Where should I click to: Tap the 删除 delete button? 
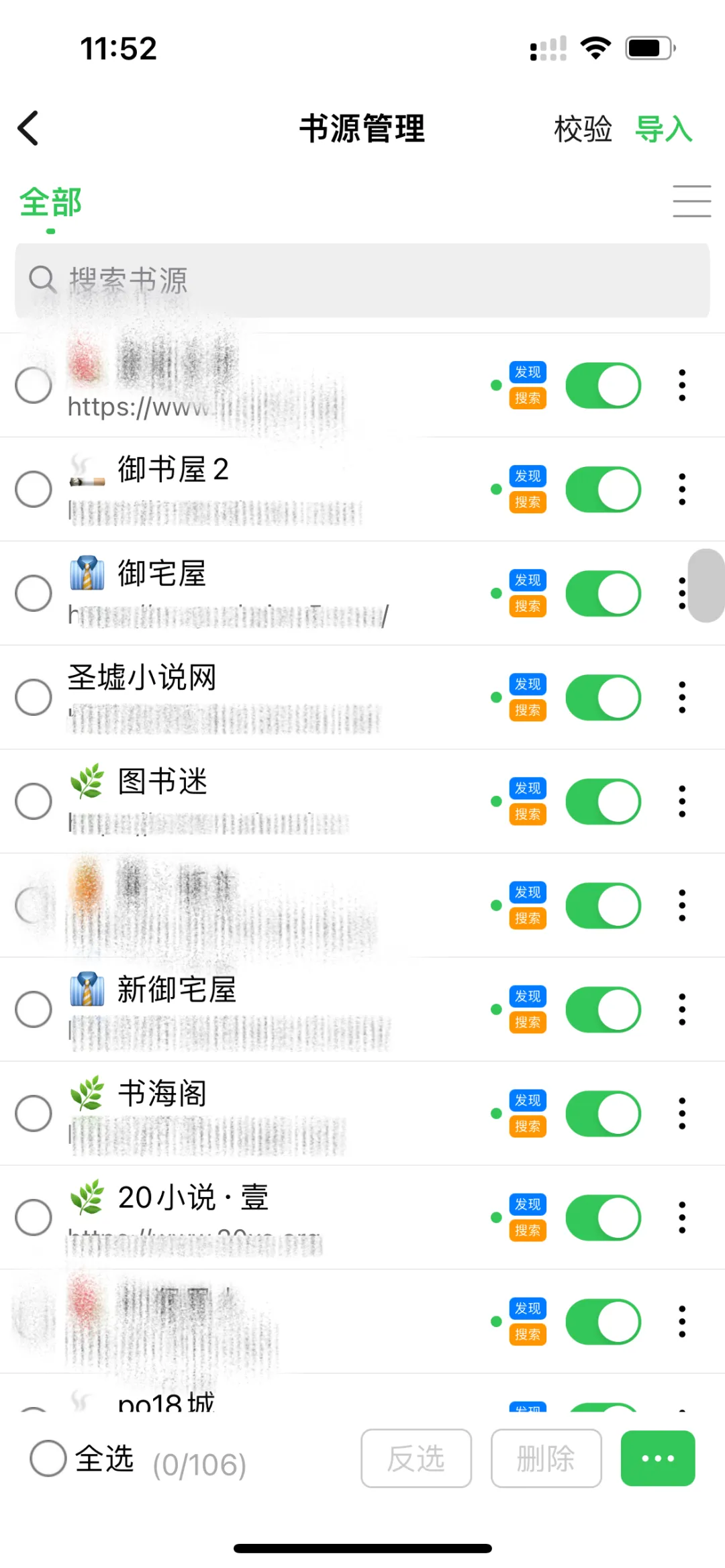click(x=546, y=1458)
